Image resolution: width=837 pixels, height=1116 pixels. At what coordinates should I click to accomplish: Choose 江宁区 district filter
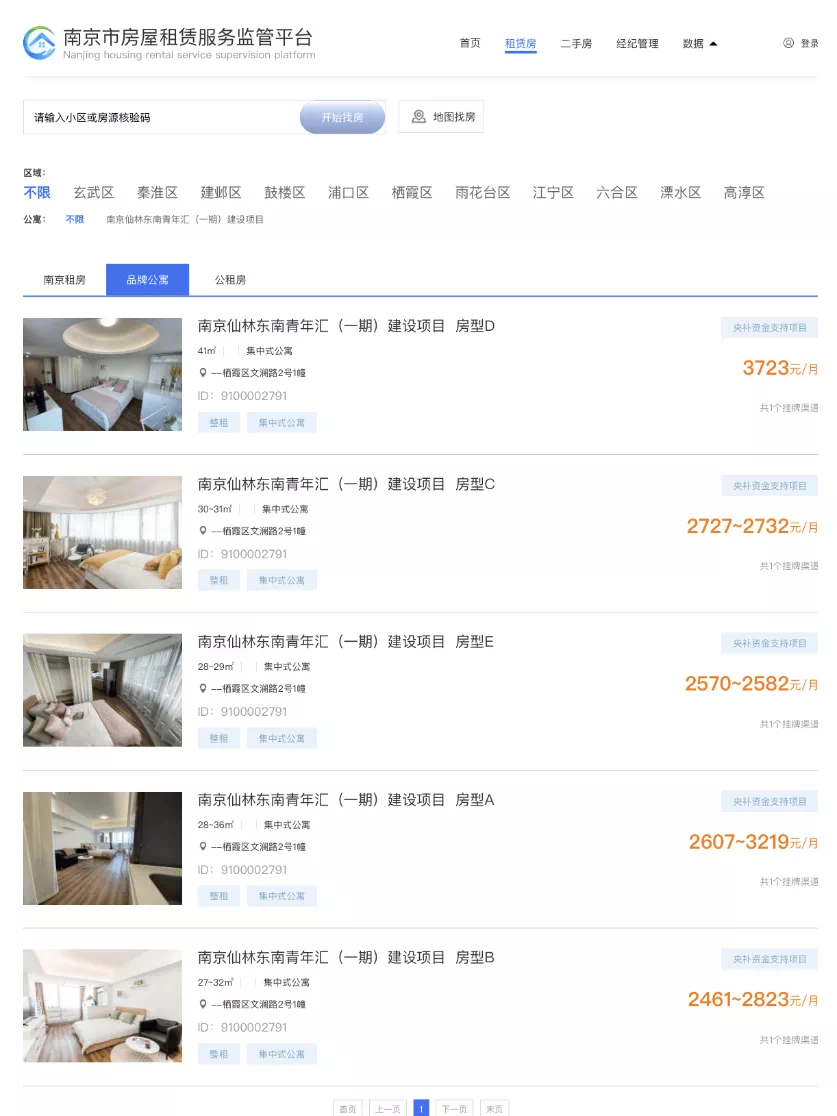pos(553,193)
